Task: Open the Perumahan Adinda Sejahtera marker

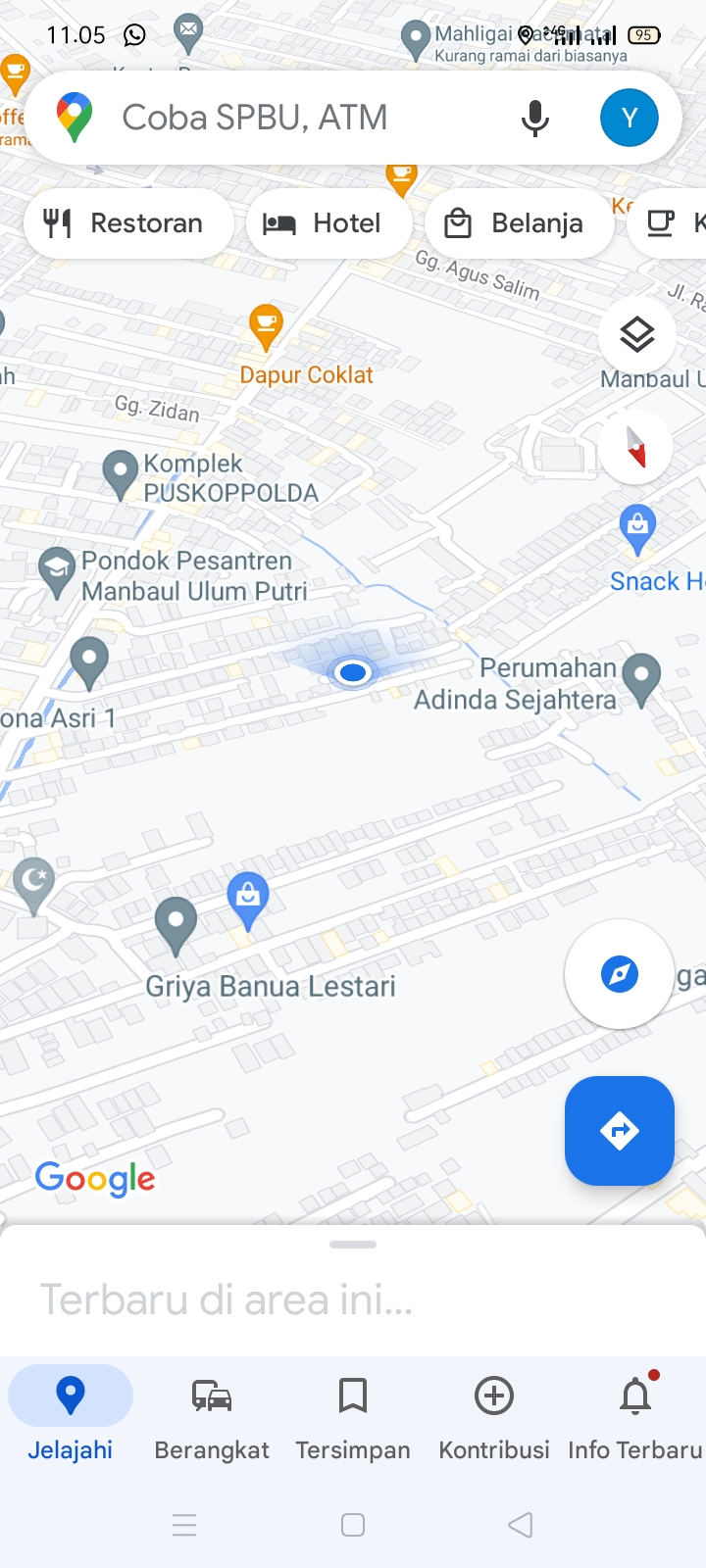Action: 641,677
